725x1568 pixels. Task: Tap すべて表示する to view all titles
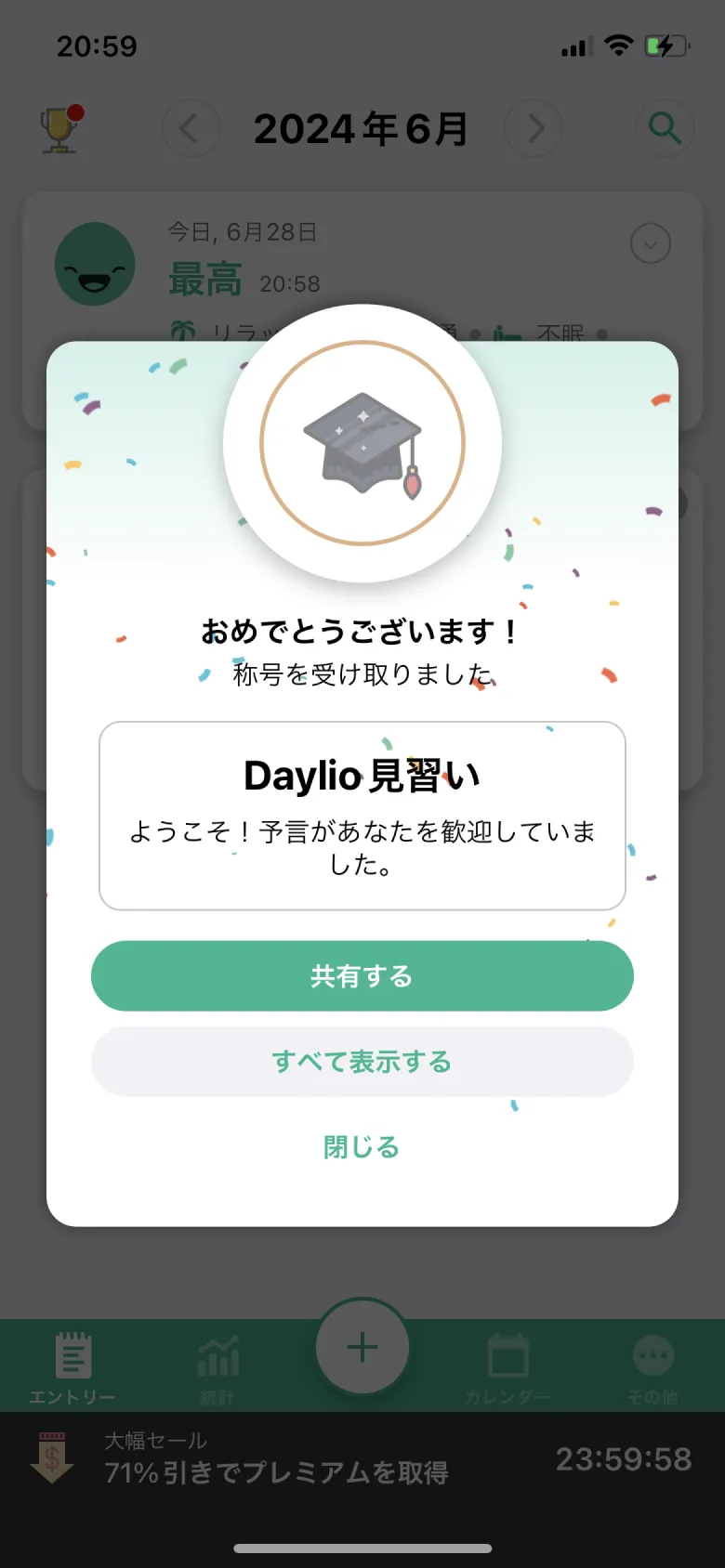pyautogui.click(x=362, y=1061)
